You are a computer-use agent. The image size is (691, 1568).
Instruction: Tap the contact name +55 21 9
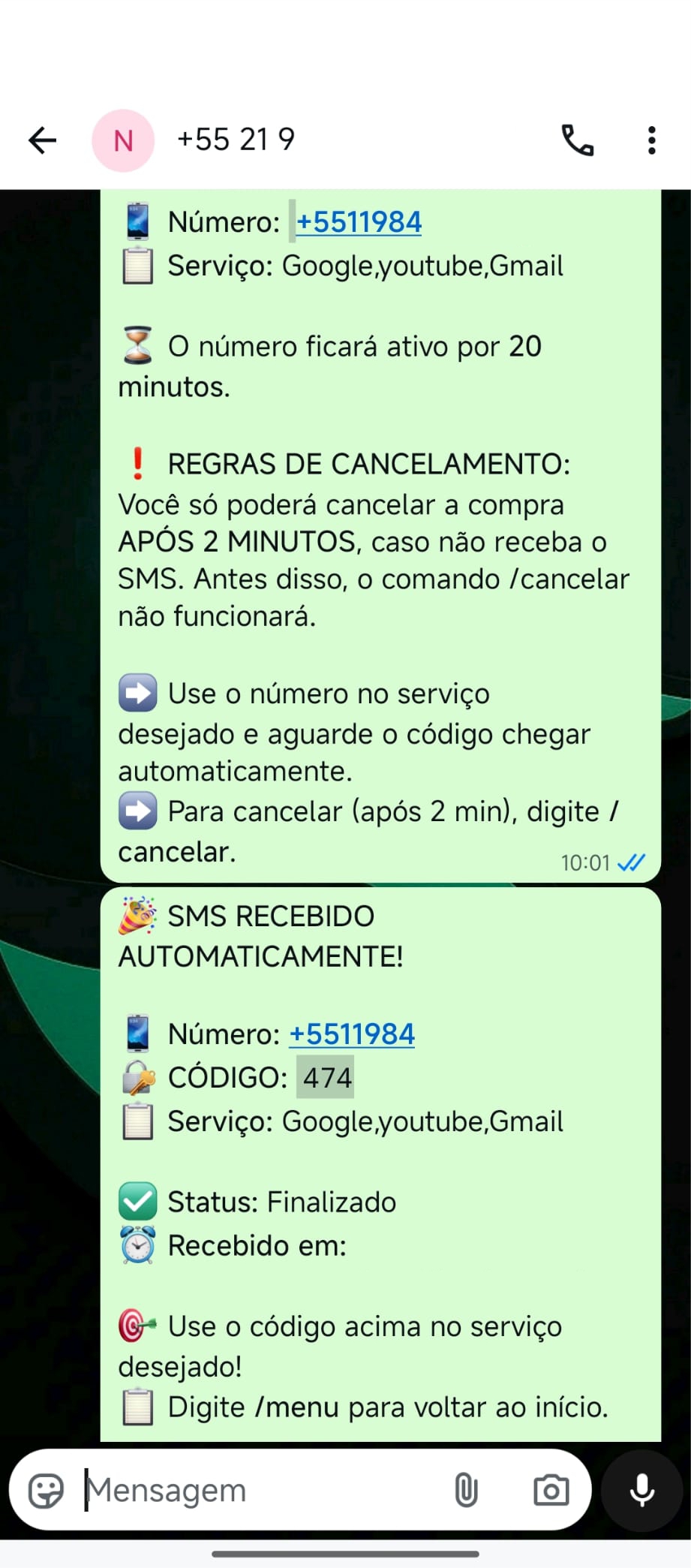tap(236, 140)
